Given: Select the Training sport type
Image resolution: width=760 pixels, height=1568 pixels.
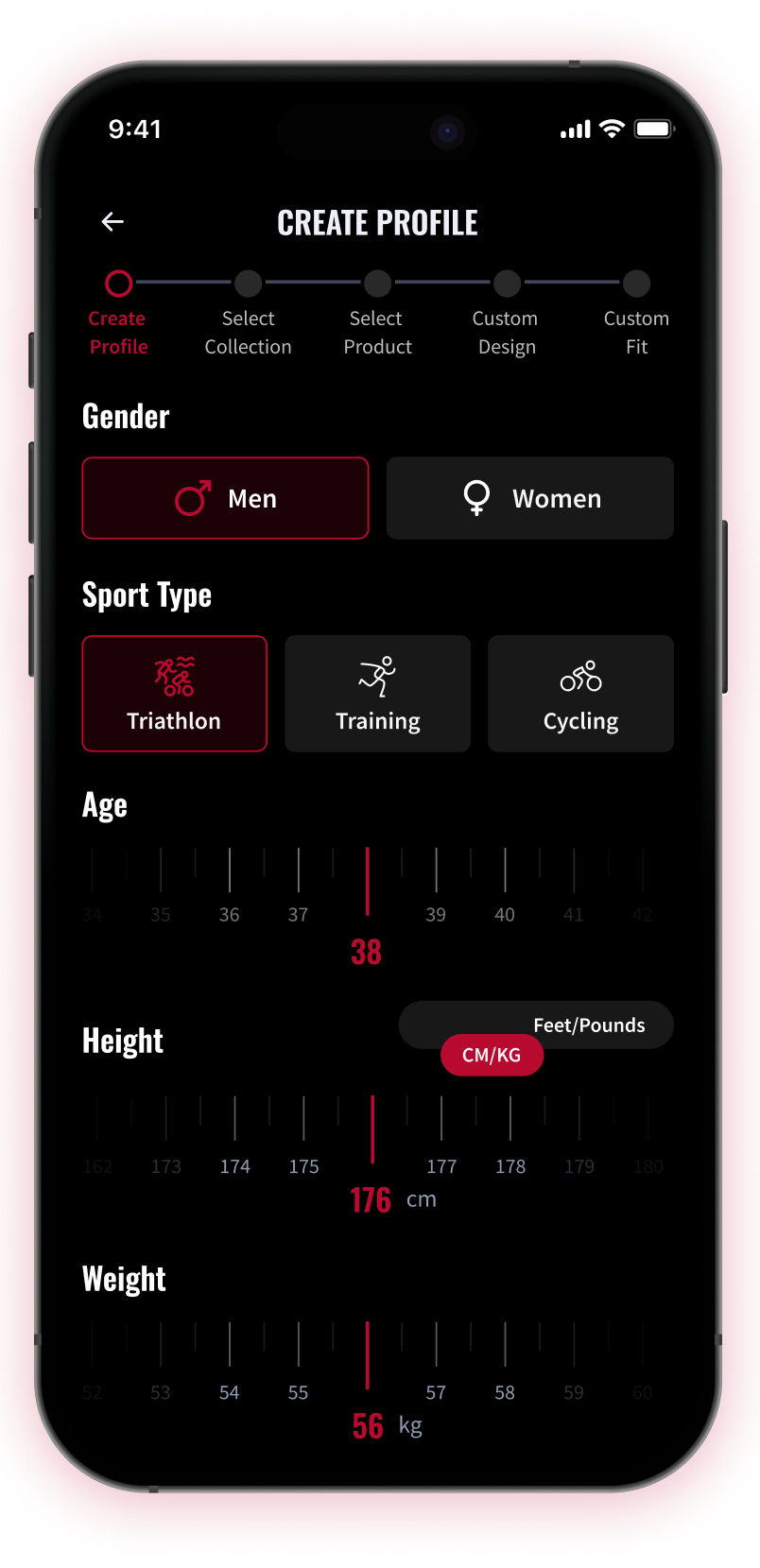Looking at the screenshot, I should pyautogui.click(x=377, y=694).
